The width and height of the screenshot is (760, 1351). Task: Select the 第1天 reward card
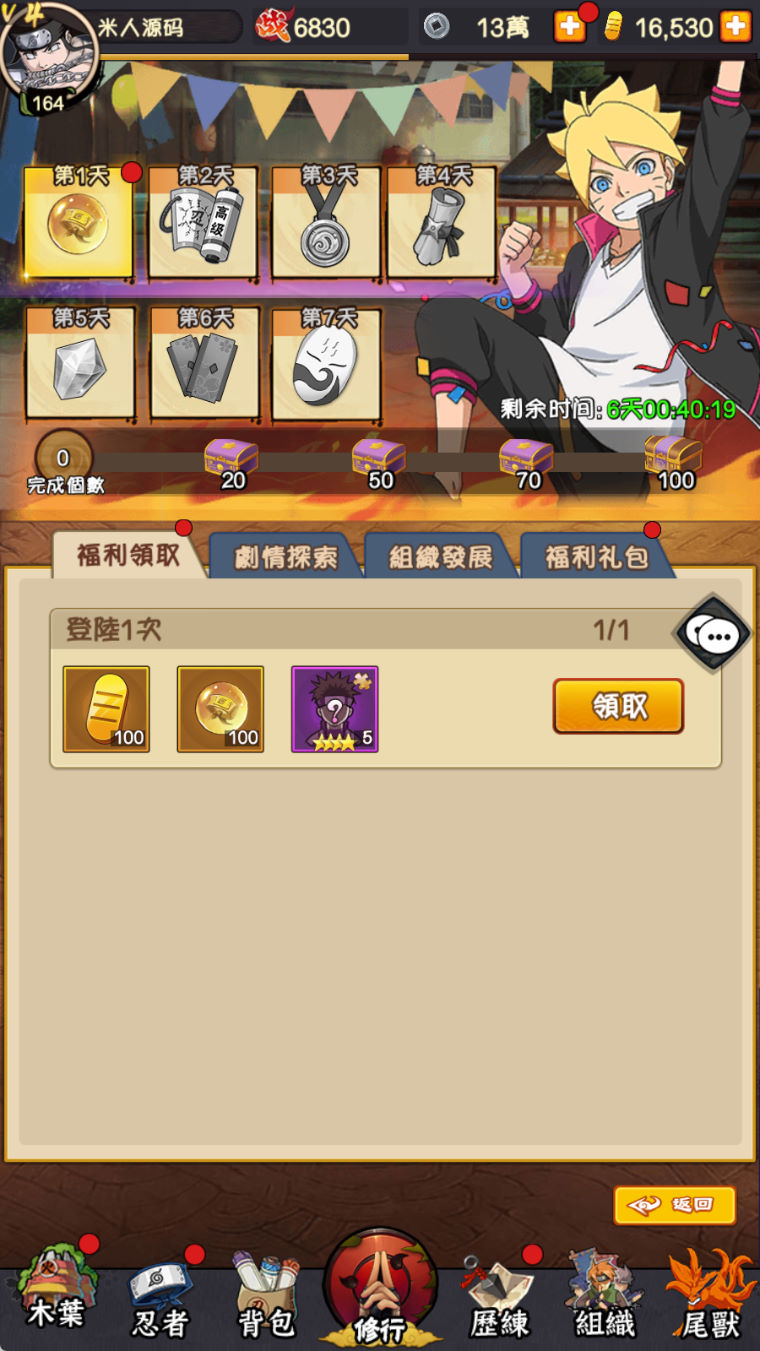(79, 222)
